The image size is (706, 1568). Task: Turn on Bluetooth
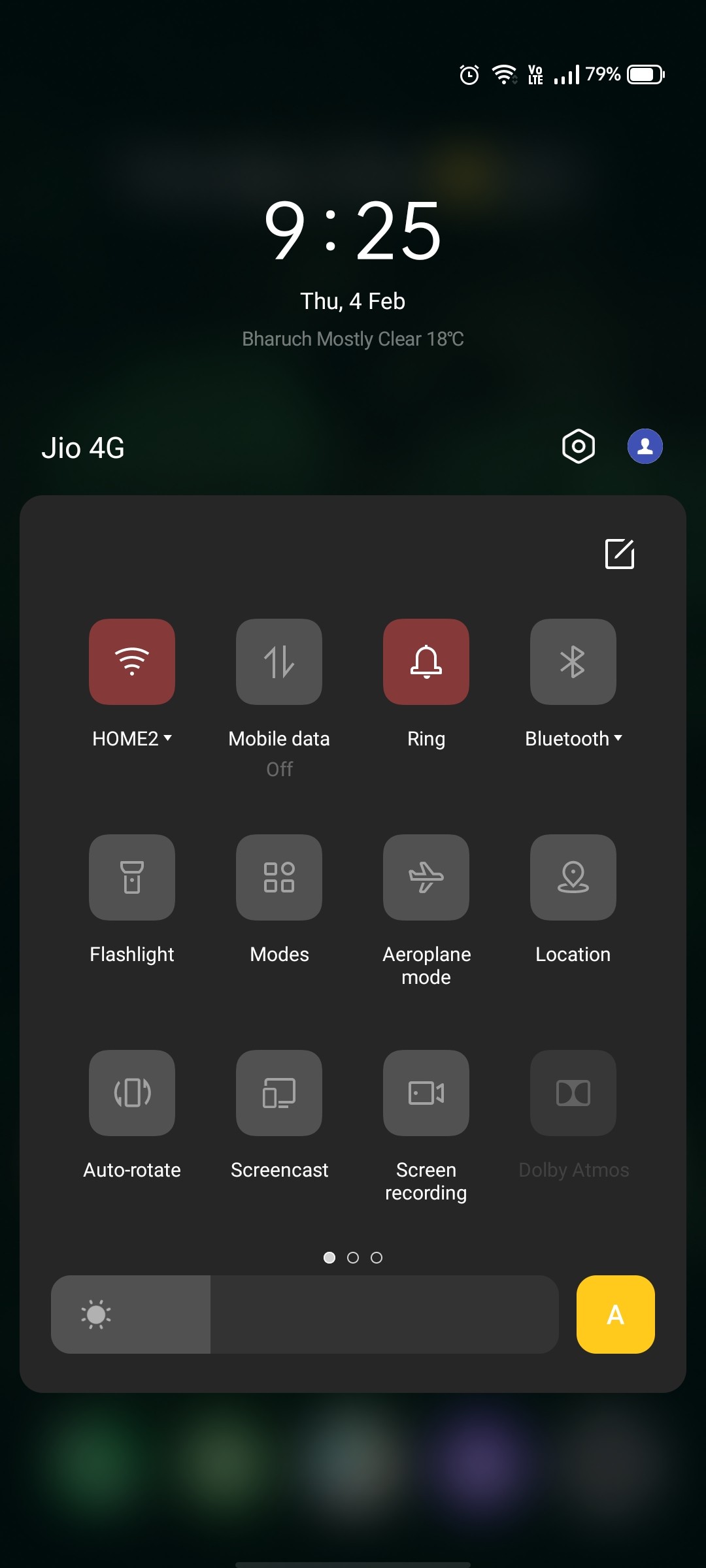pos(573,662)
